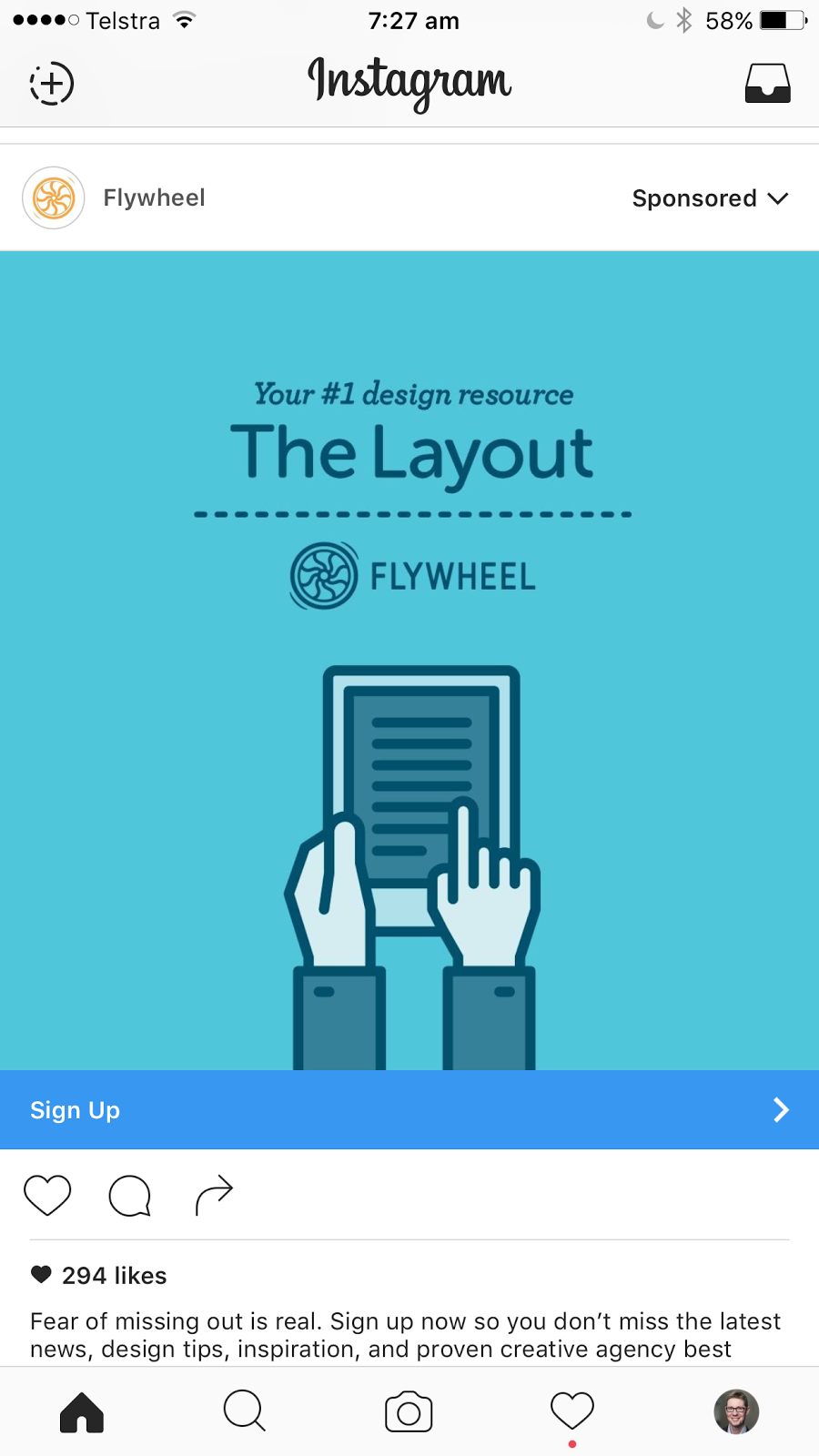Switch to your Profile tab
This screenshot has width=819, height=1456.
pyautogui.click(x=736, y=1411)
